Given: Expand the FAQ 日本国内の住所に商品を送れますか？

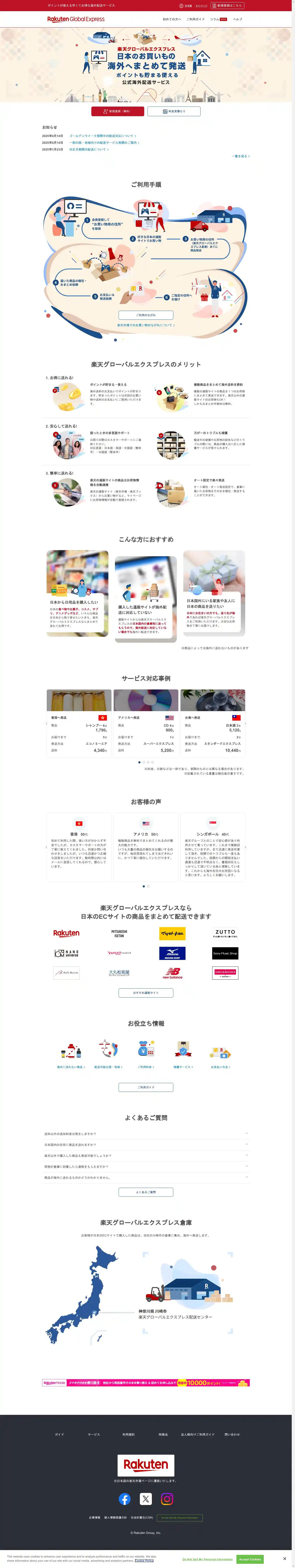Looking at the screenshot, I should 146,1145.
